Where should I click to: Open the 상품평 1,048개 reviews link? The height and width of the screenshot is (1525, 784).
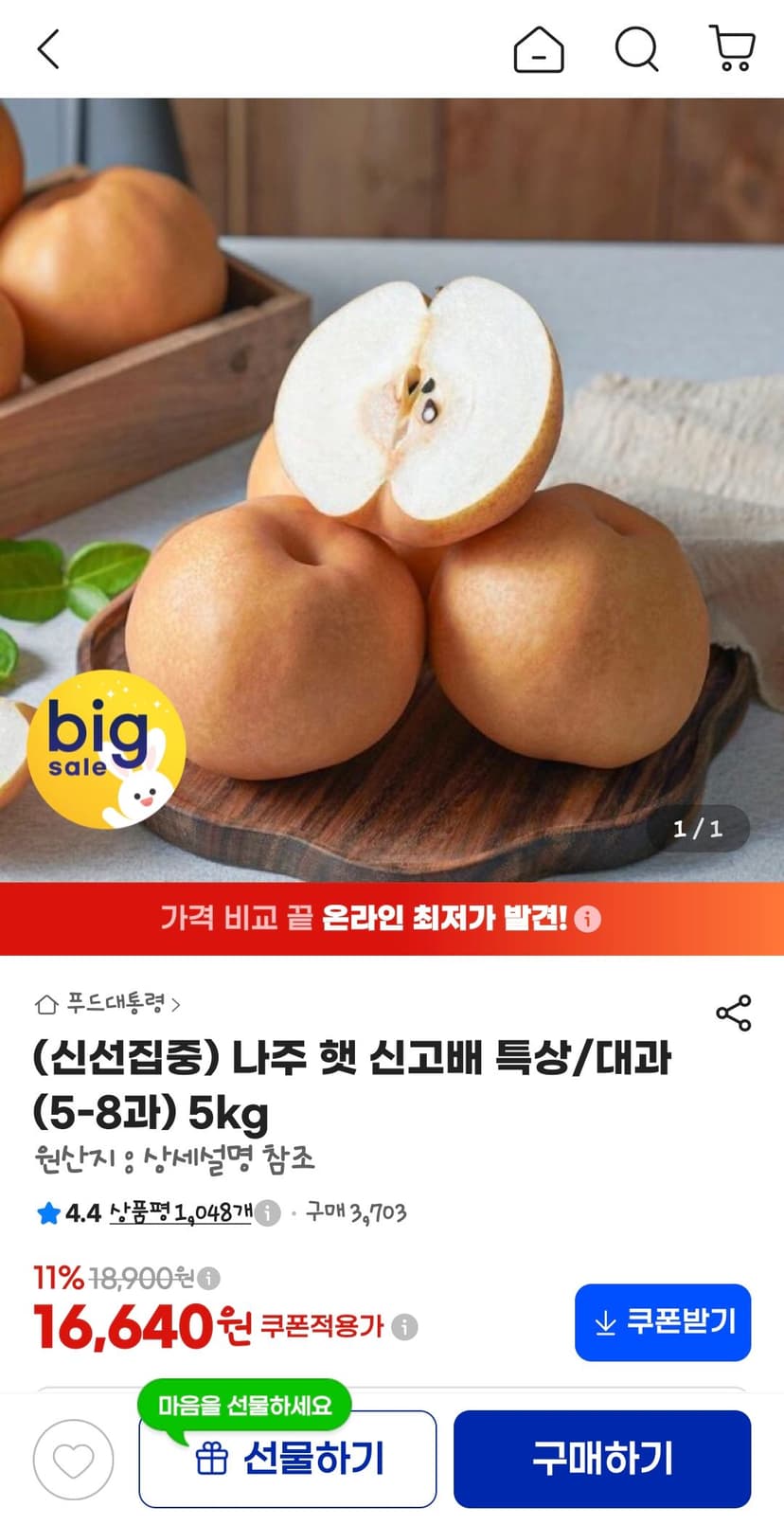pos(181,1212)
